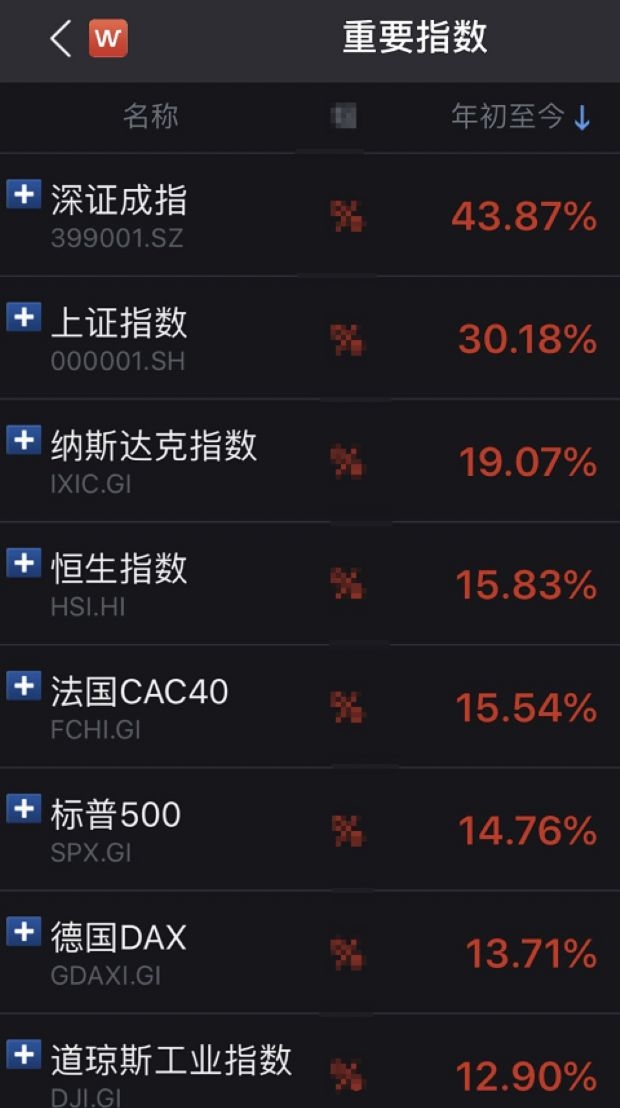View 德国DAX quote page
This screenshot has width=620, height=1108.
(x=118, y=938)
